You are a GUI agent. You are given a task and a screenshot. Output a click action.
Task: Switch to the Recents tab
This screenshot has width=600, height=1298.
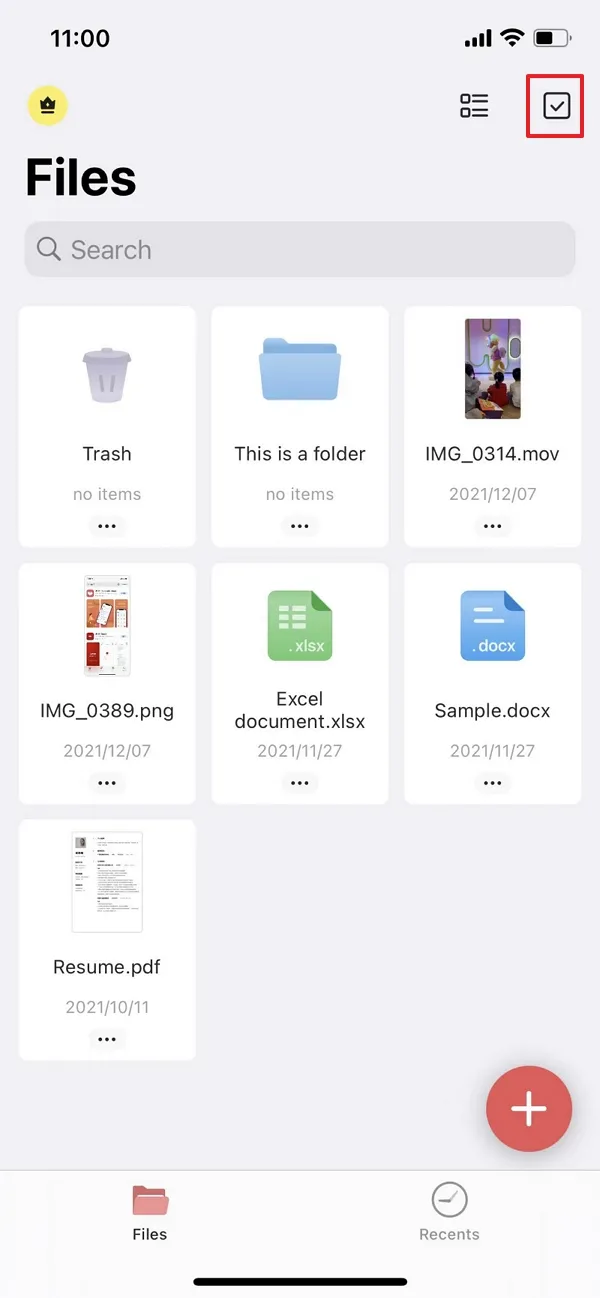coord(449,1211)
